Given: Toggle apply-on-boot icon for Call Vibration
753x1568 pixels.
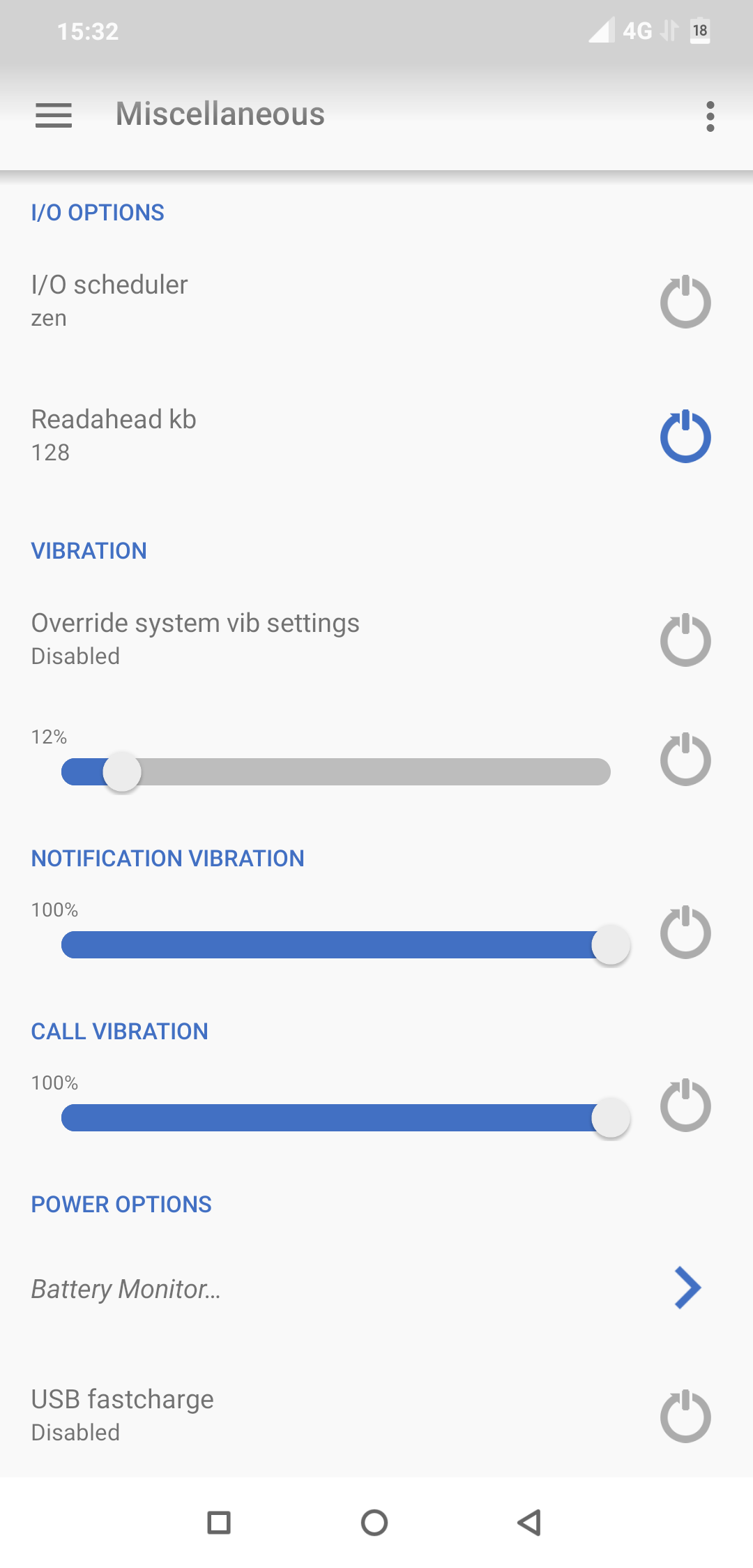Looking at the screenshot, I should click(685, 1105).
